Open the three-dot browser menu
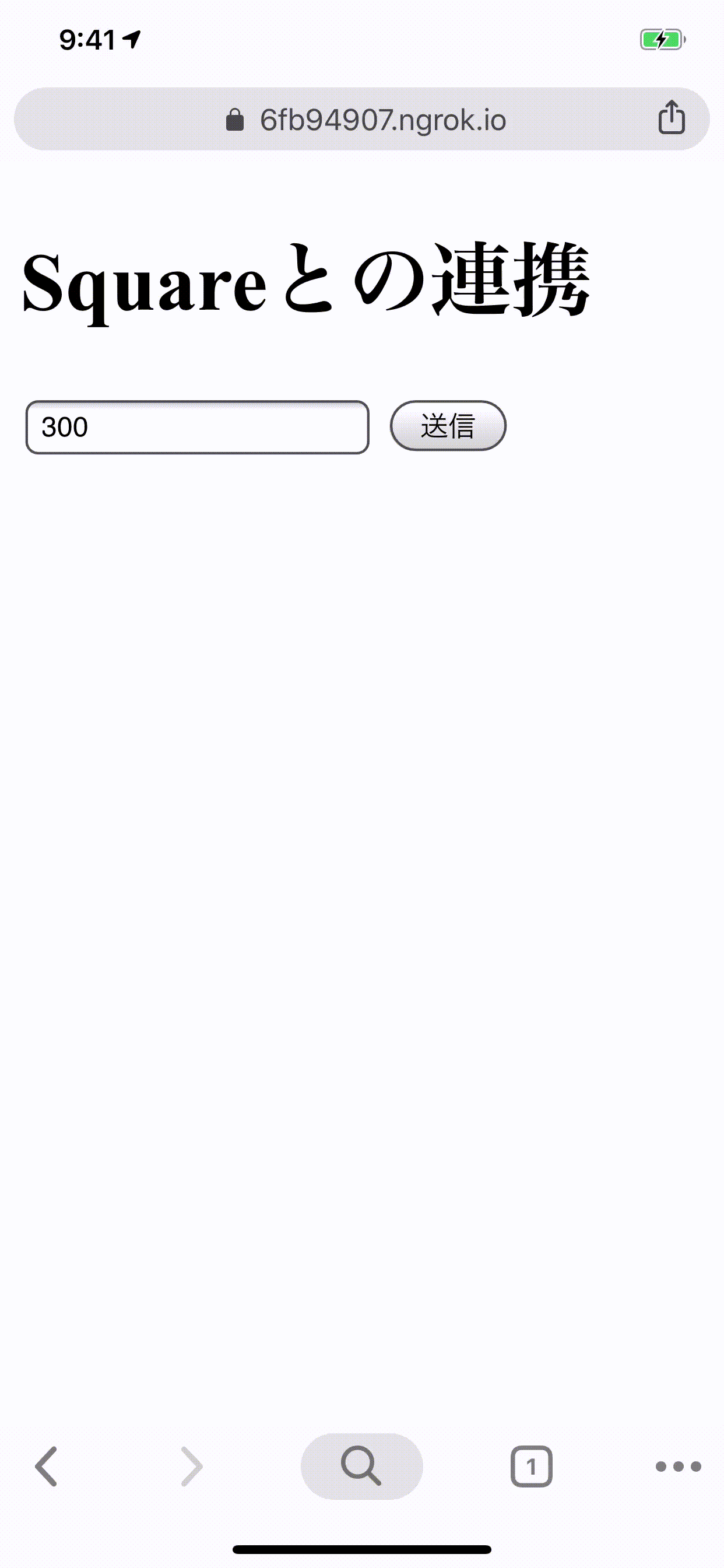724x1568 pixels. 679,1466
